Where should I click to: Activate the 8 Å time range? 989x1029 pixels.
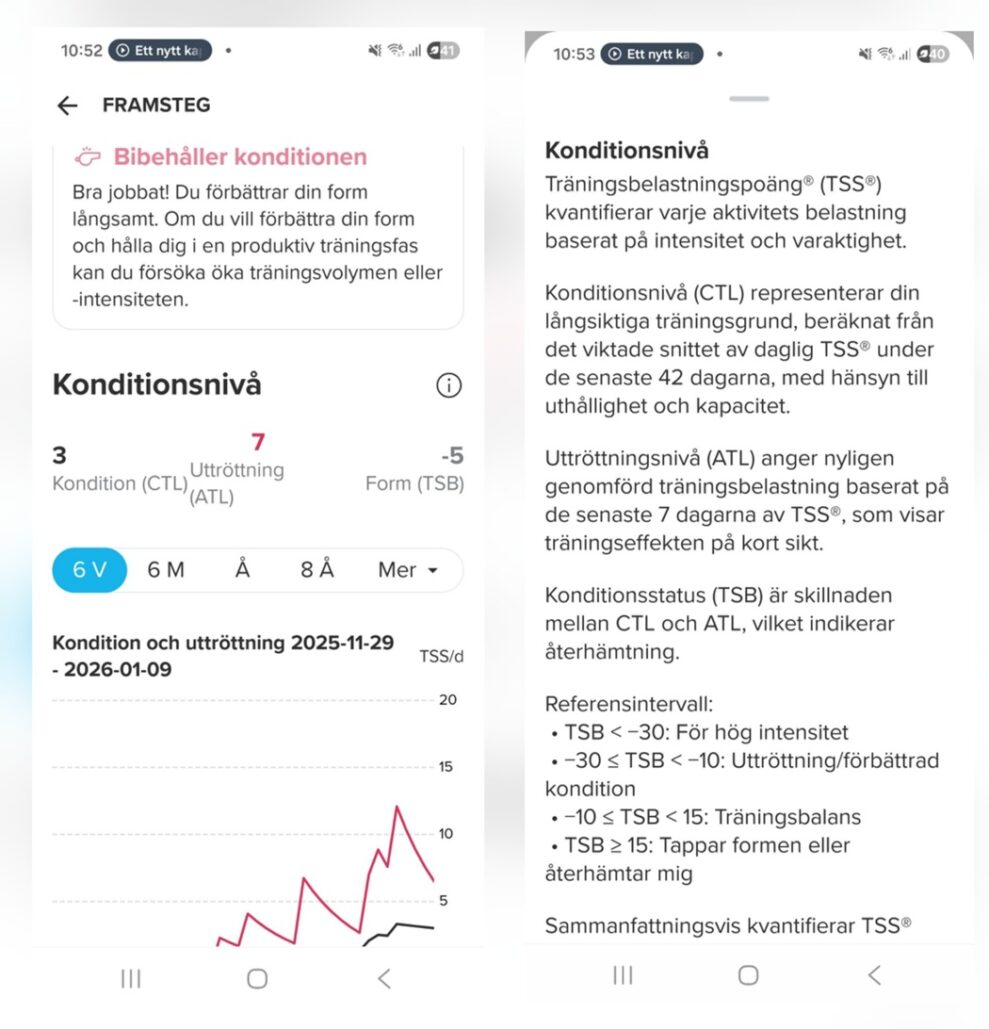pos(316,569)
